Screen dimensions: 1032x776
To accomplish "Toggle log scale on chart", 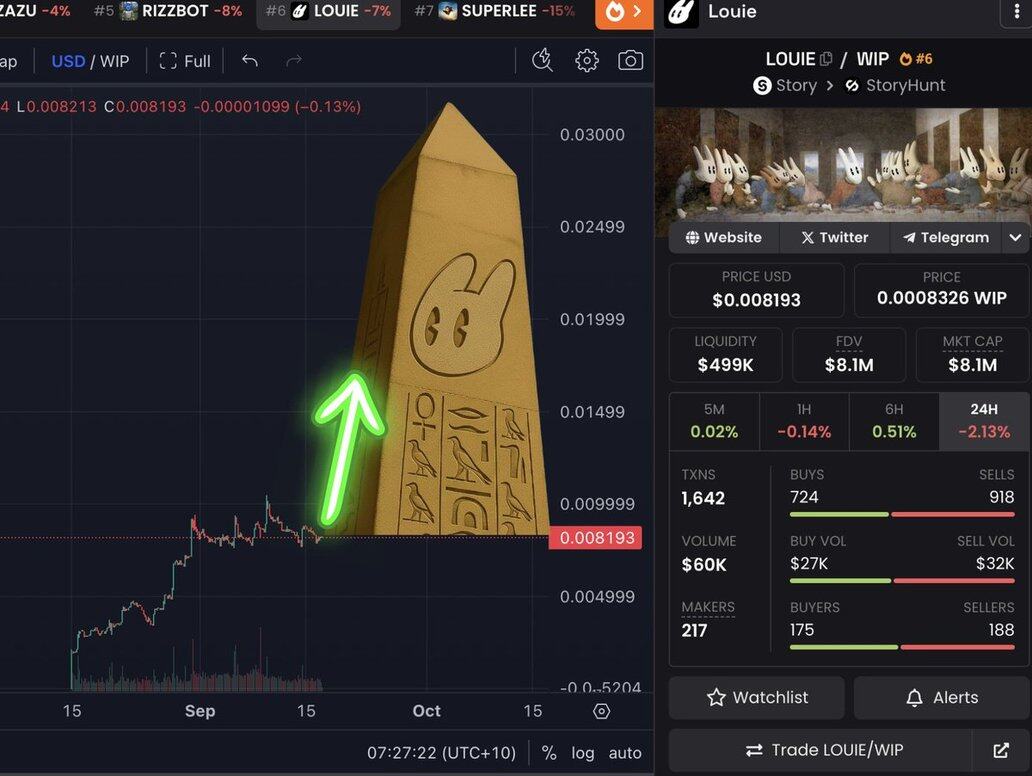I will click(583, 753).
